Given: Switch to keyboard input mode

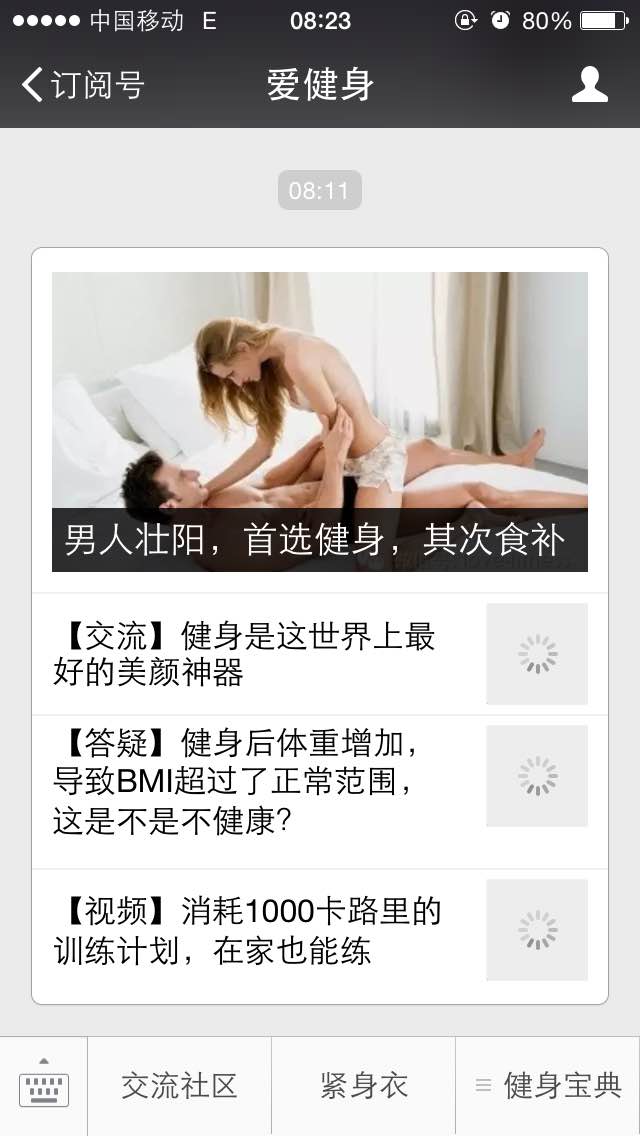Looking at the screenshot, I should (x=44, y=1085).
